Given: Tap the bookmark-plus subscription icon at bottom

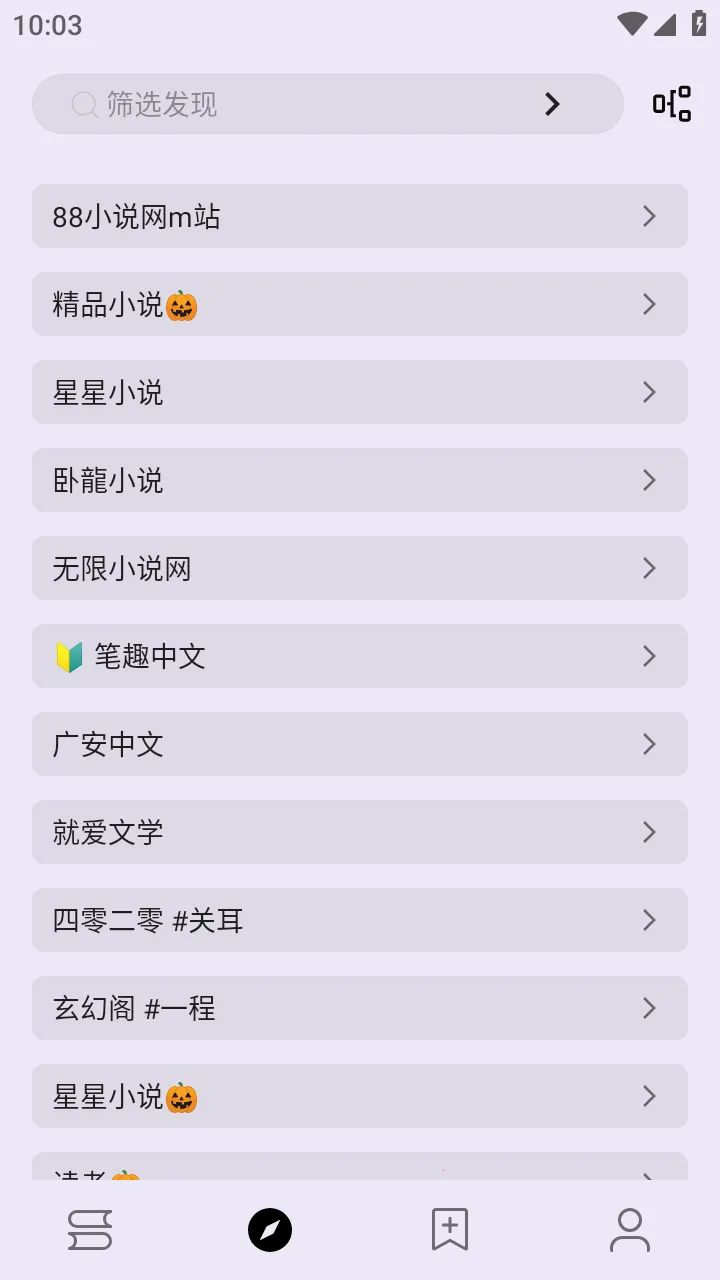Looking at the screenshot, I should pyautogui.click(x=449, y=1229).
